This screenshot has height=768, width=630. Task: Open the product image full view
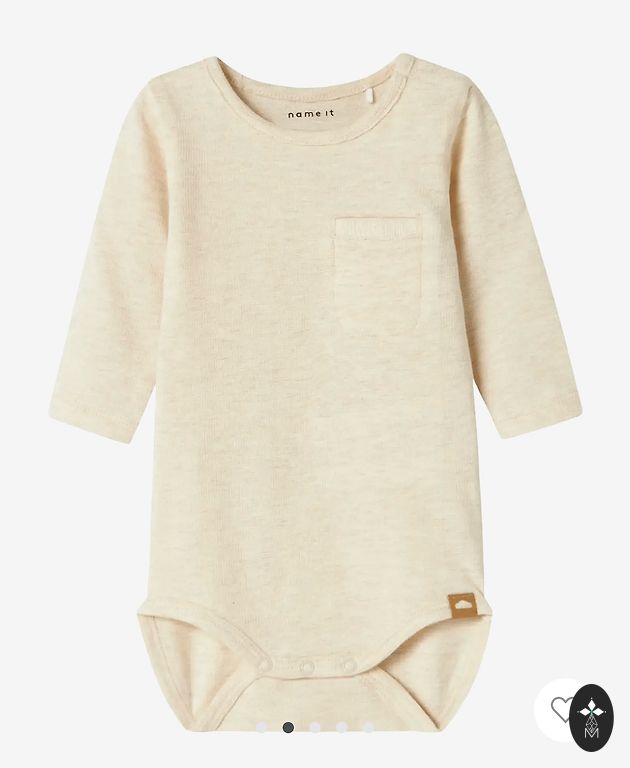315,380
